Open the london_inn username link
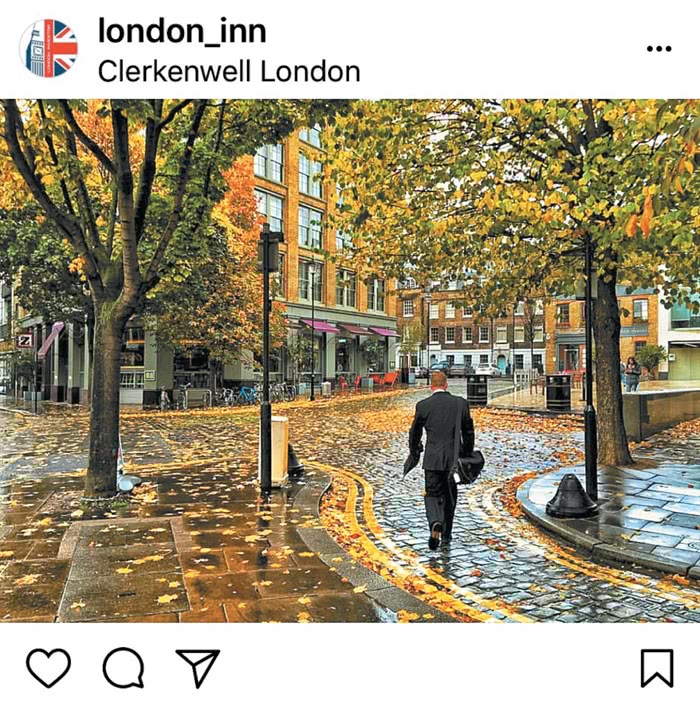700x707 pixels. 182,31
